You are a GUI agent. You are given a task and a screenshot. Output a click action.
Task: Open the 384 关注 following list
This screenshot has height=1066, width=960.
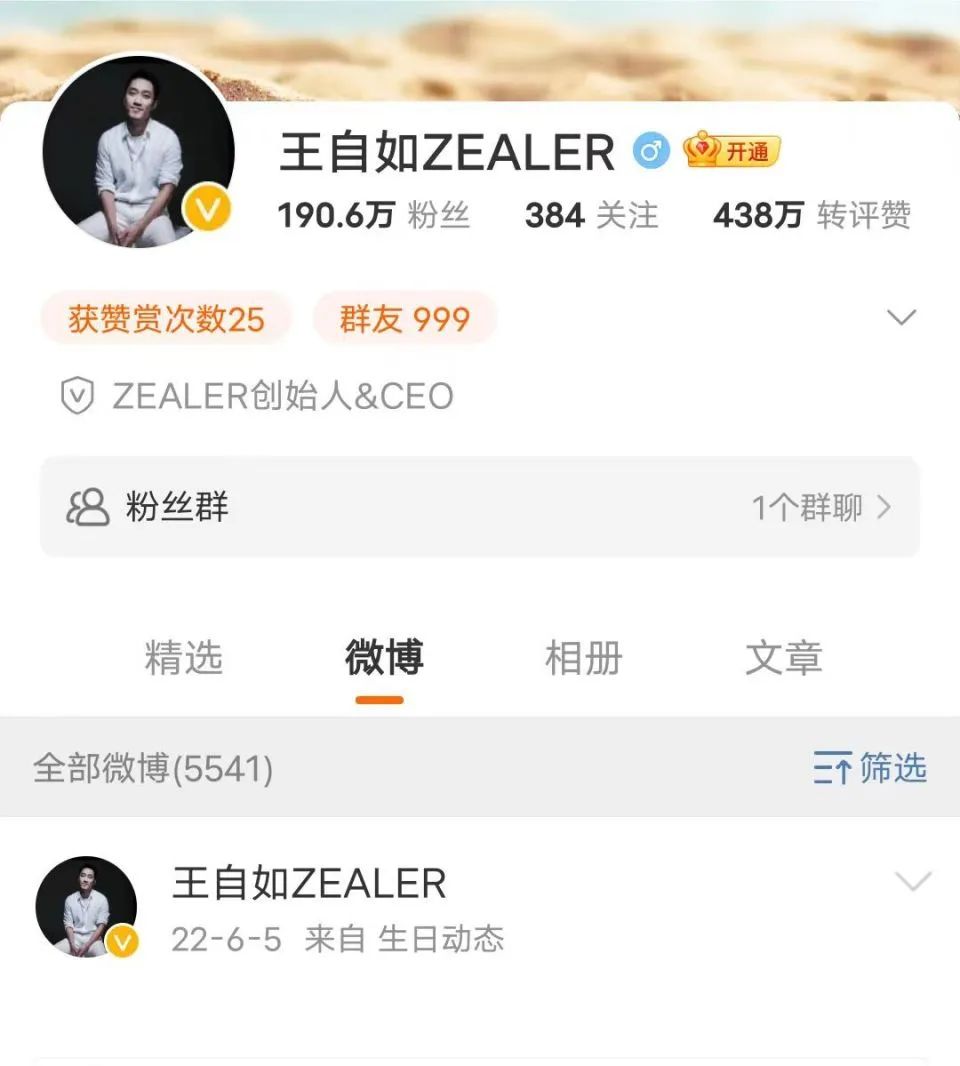click(588, 215)
